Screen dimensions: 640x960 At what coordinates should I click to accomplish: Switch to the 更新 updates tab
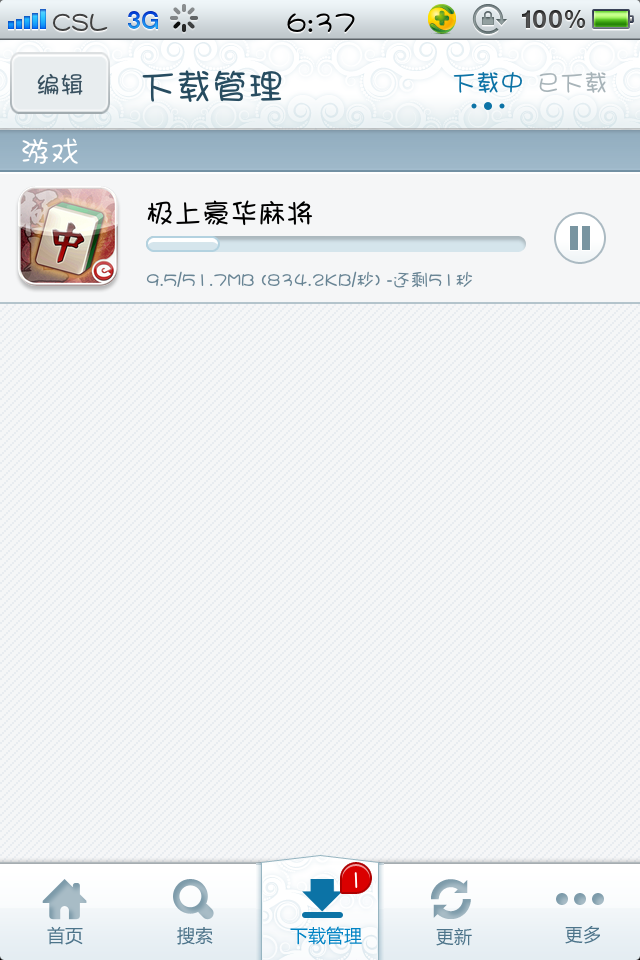click(453, 912)
